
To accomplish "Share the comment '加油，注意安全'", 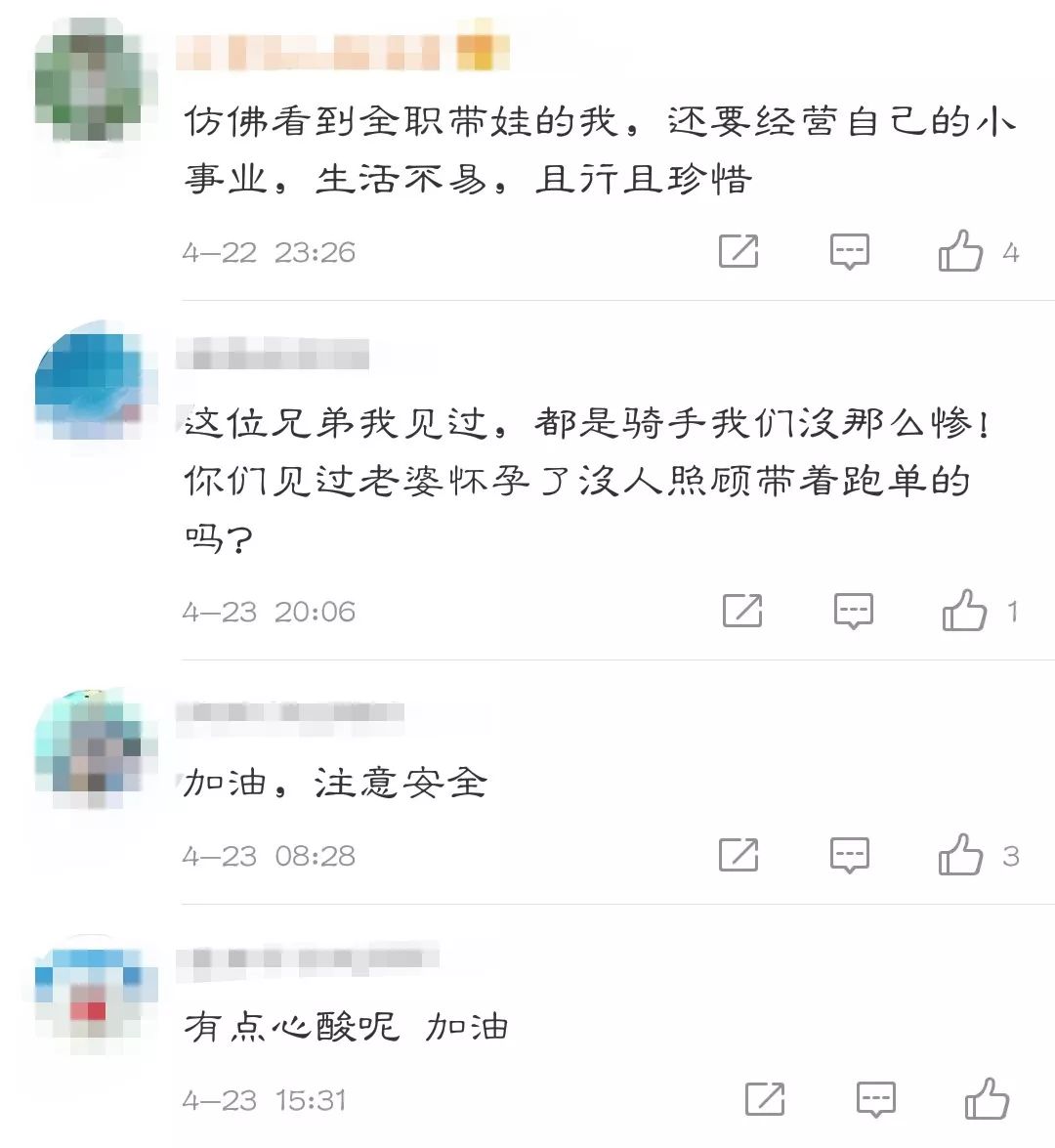I will coord(738,855).
